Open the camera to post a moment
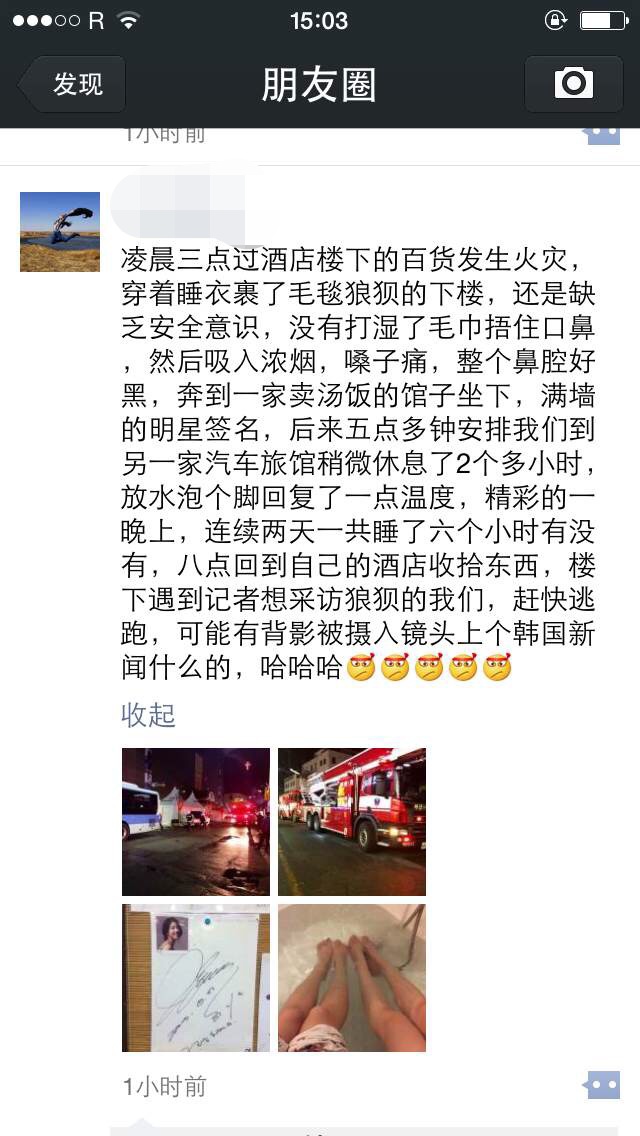 (574, 83)
